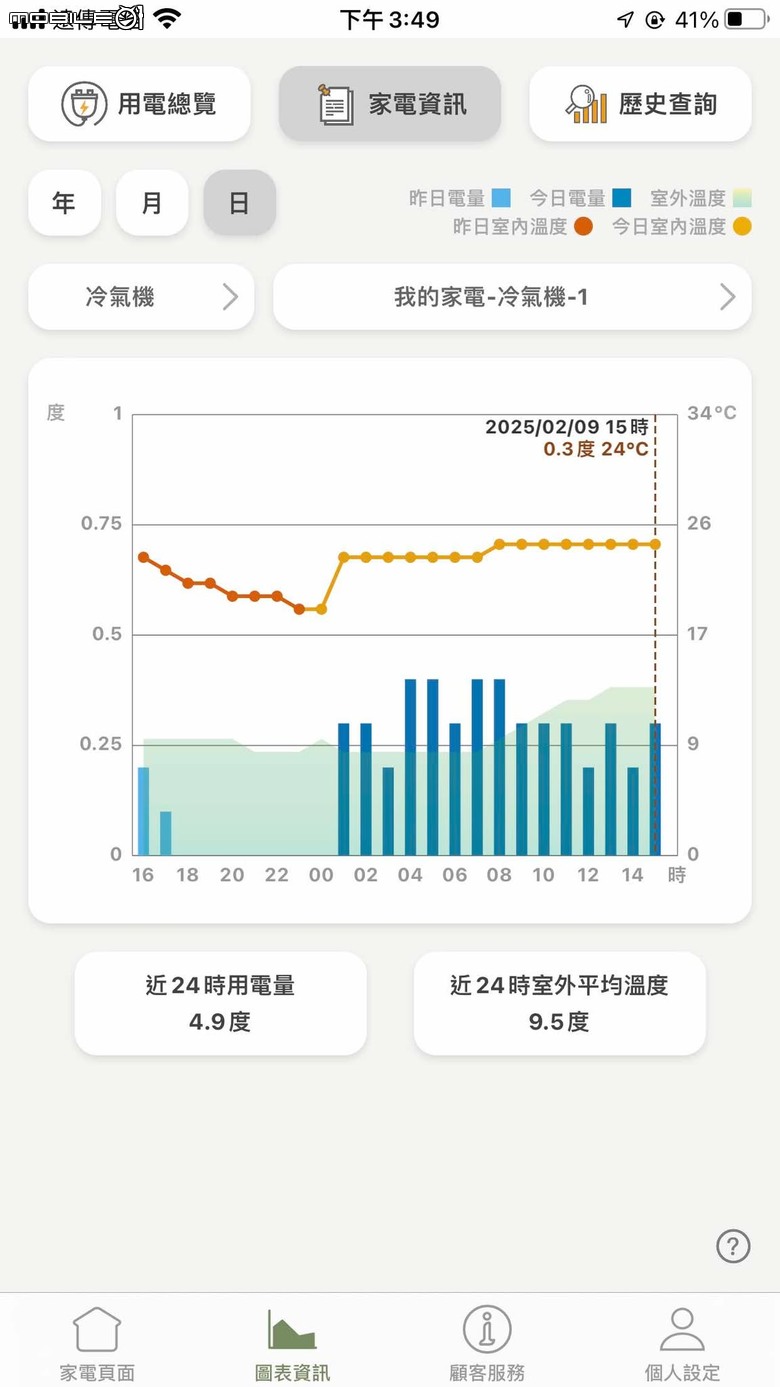Open 我的家電-冷氣機-1 device selector

(512, 297)
